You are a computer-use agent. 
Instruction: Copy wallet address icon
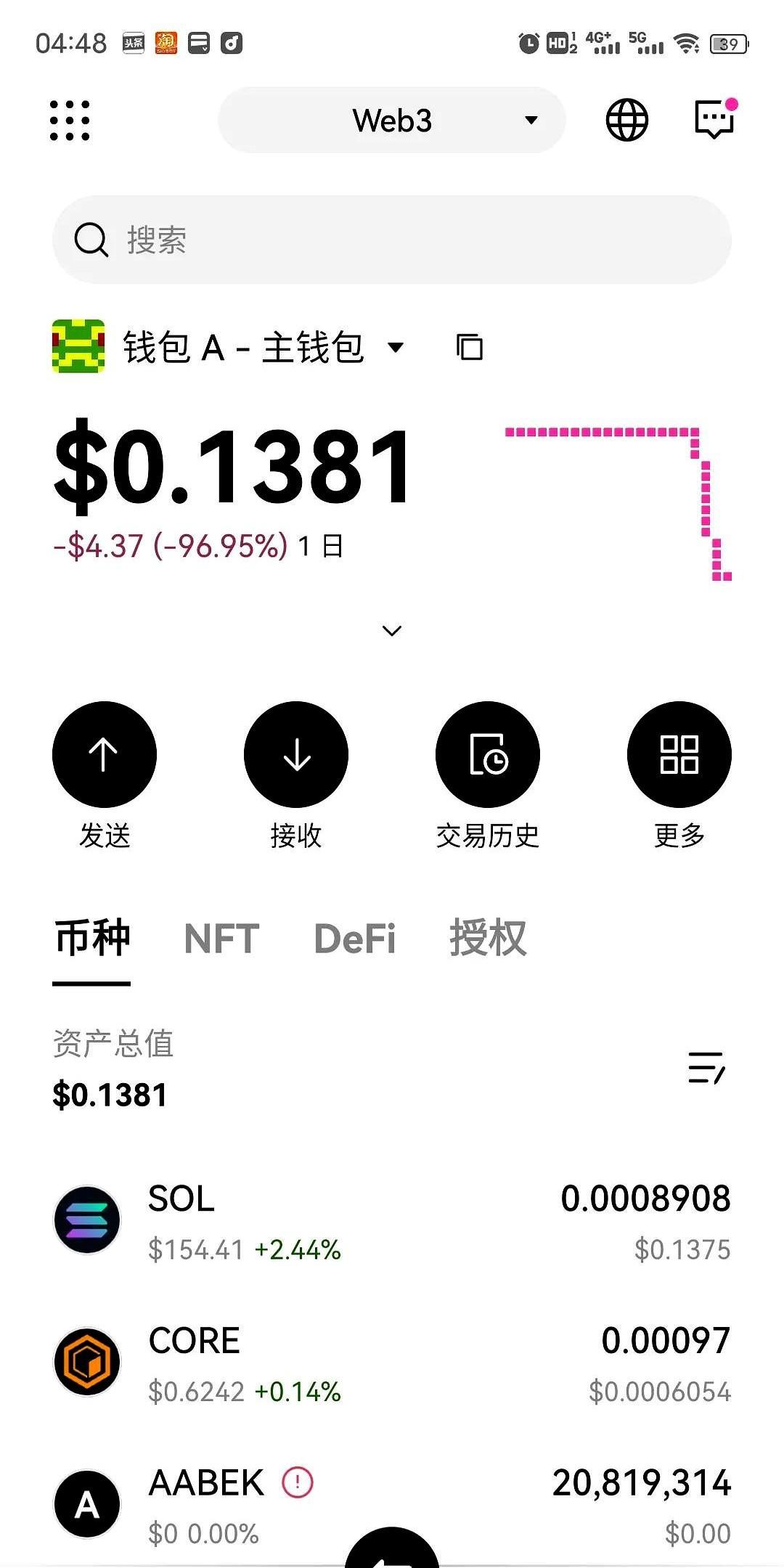point(469,347)
